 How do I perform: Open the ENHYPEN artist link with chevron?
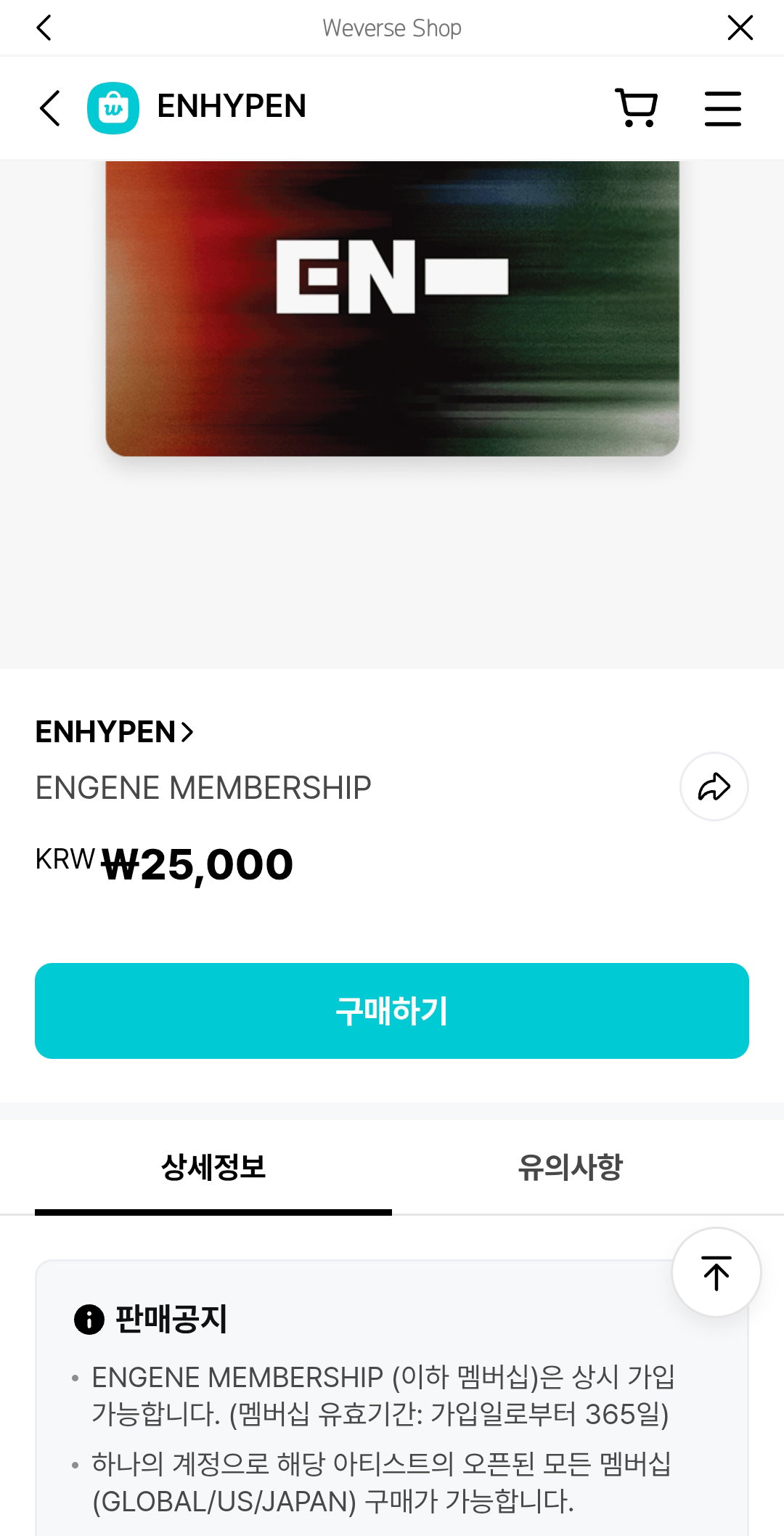[x=115, y=731]
